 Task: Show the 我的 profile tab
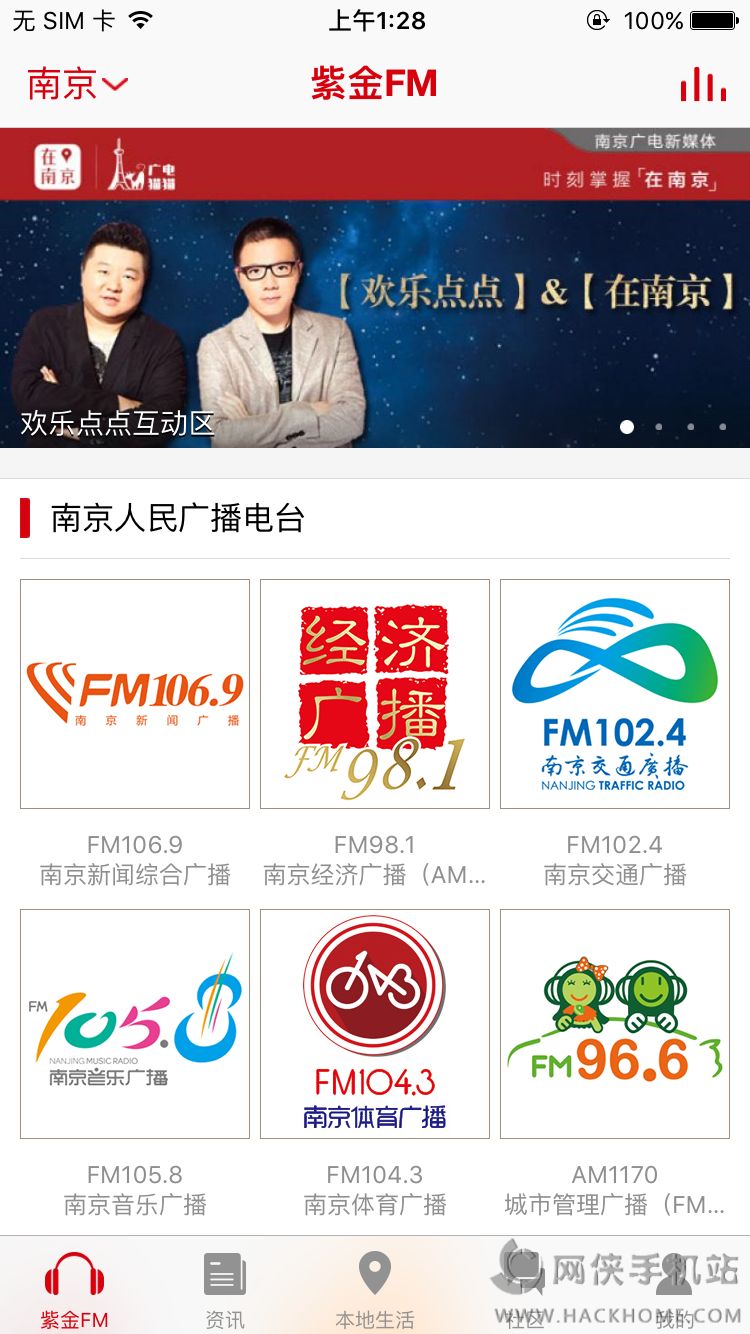click(675, 1288)
